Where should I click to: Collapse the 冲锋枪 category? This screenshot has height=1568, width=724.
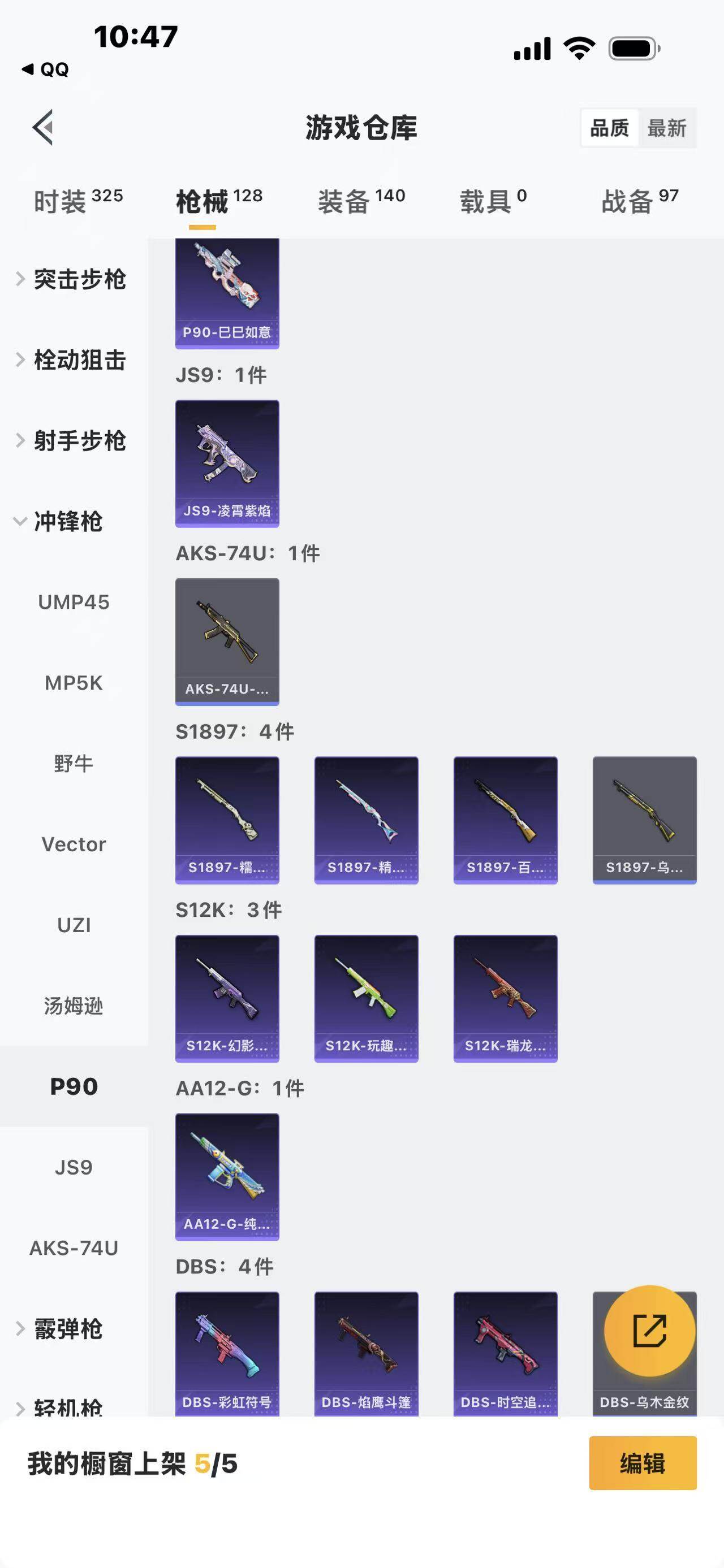click(67, 521)
